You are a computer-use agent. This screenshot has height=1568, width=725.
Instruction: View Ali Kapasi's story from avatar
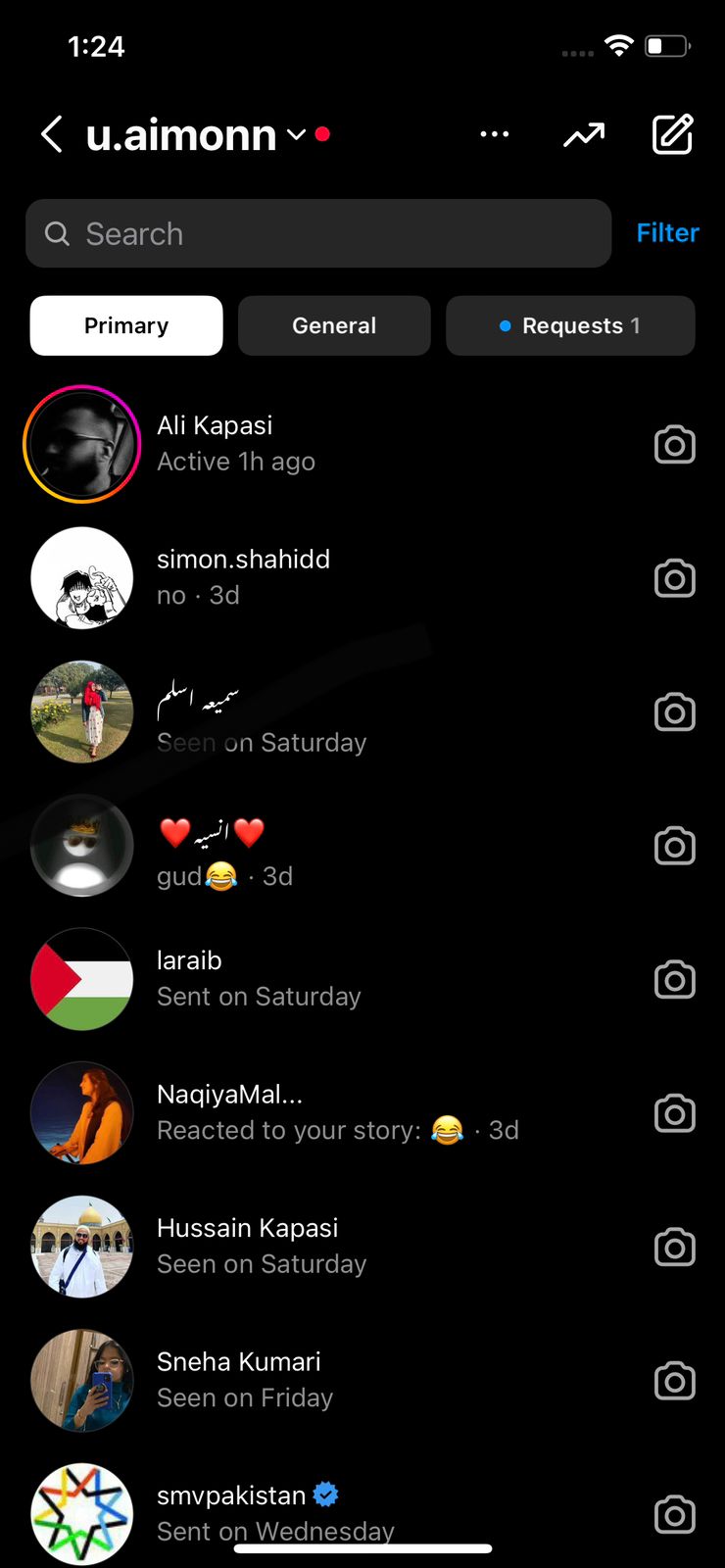(82, 444)
